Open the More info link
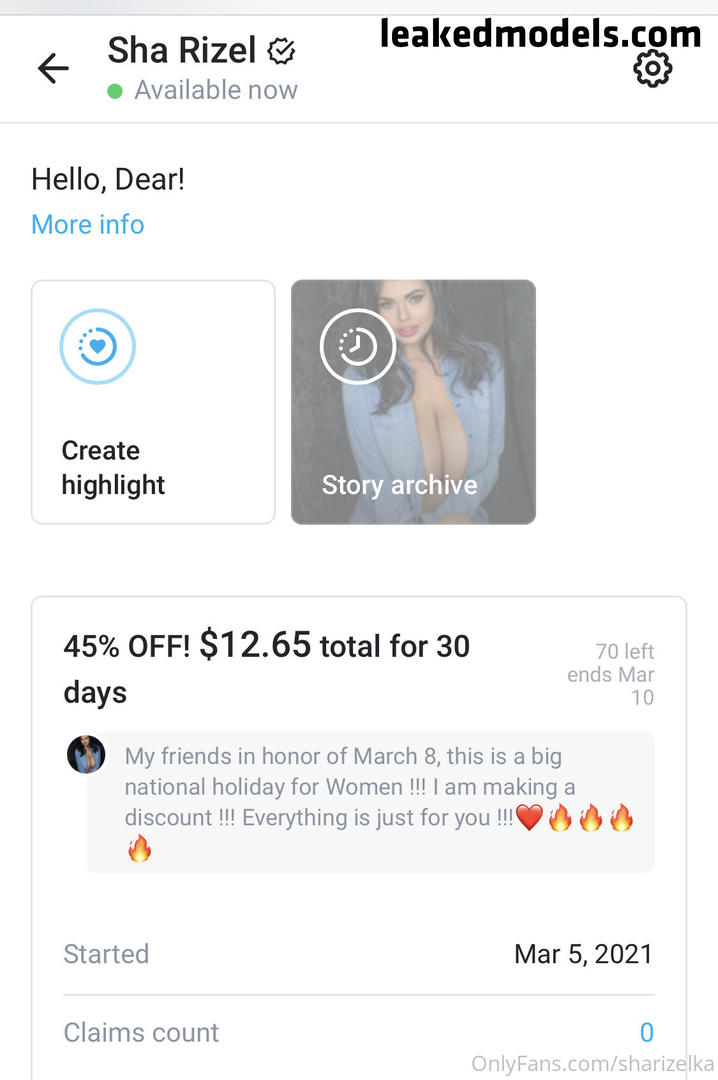The width and height of the screenshot is (718, 1080). click(x=88, y=224)
